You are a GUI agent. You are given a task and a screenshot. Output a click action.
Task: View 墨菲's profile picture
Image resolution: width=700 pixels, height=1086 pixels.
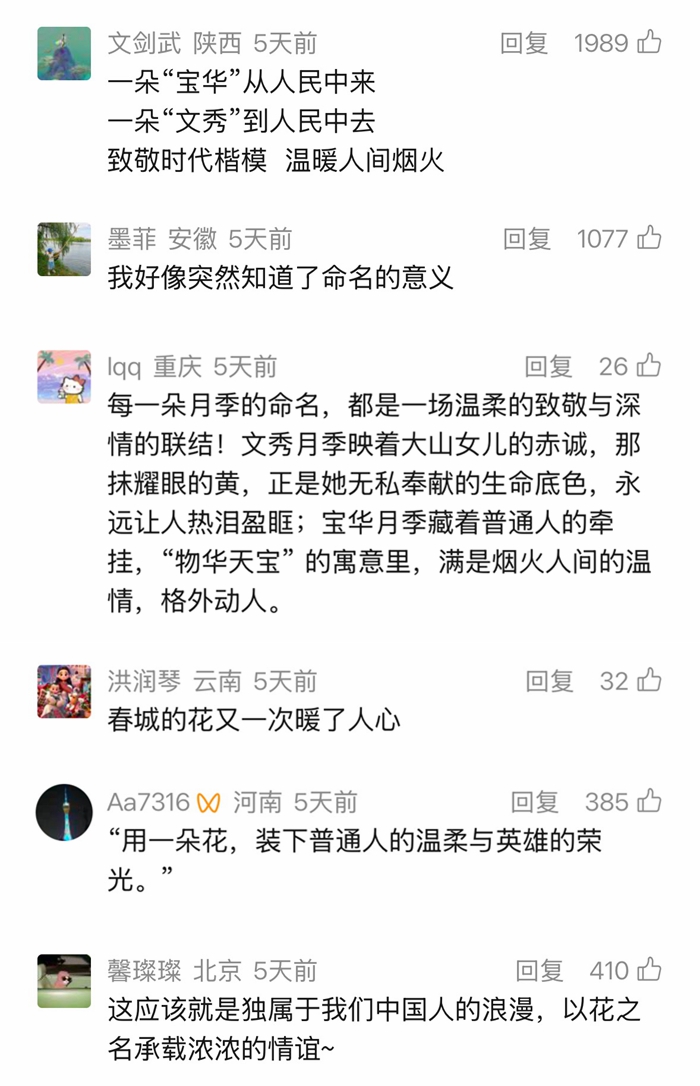(x=64, y=249)
